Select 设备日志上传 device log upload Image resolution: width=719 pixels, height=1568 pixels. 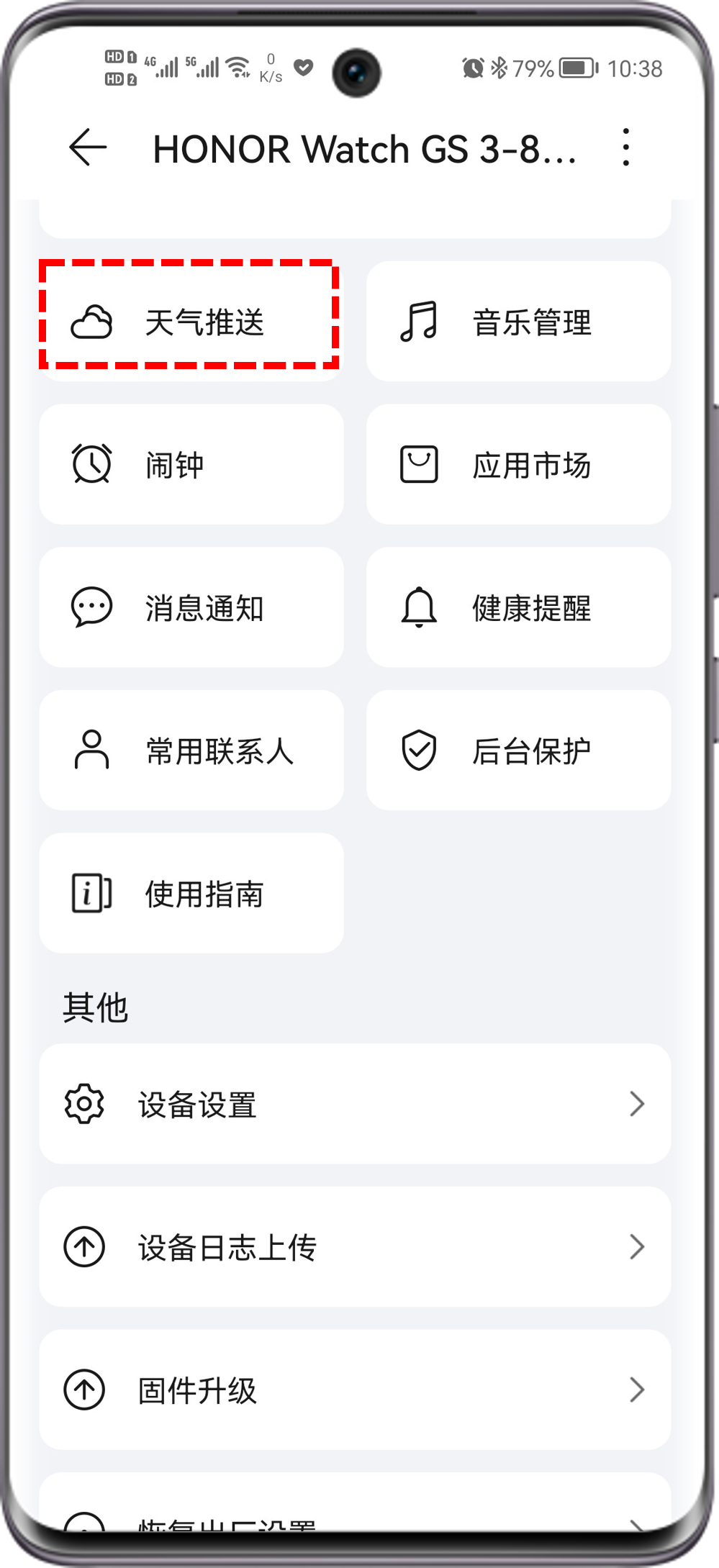[x=355, y=1247]
